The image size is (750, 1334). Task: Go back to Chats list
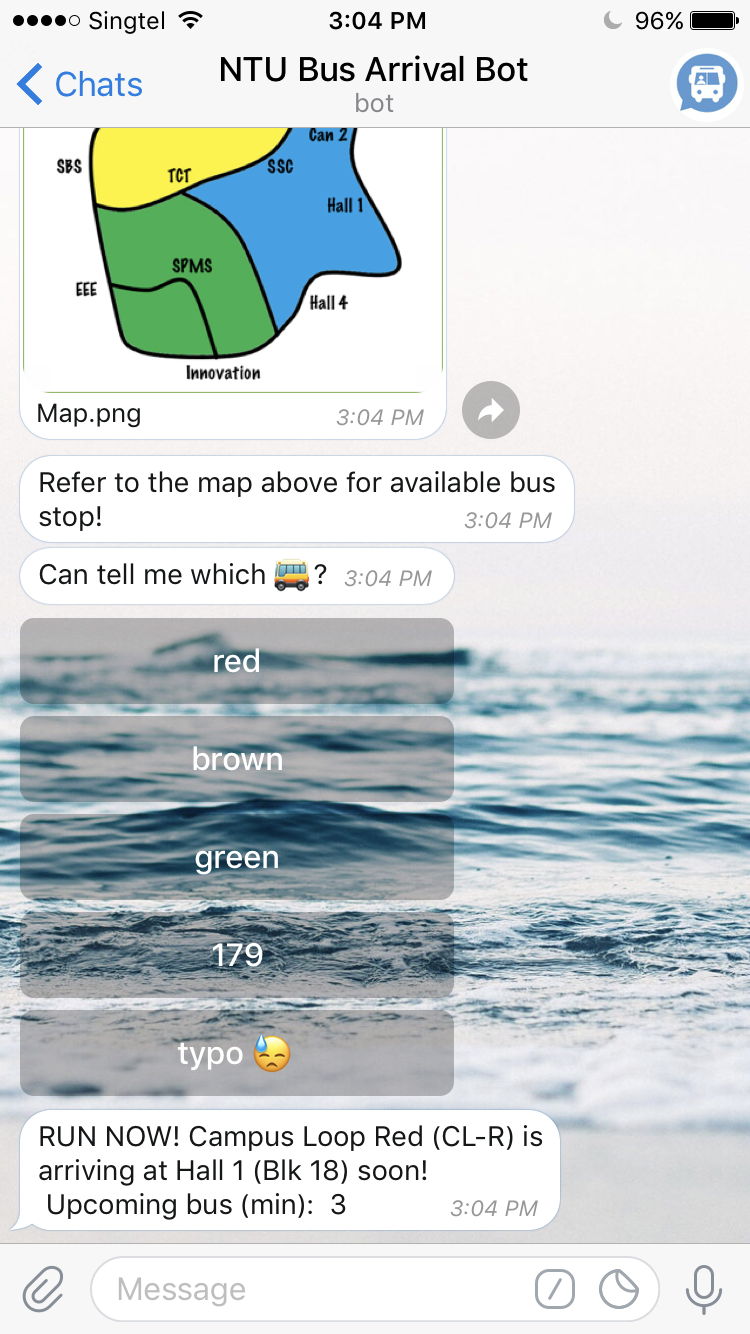coord(80,85)
